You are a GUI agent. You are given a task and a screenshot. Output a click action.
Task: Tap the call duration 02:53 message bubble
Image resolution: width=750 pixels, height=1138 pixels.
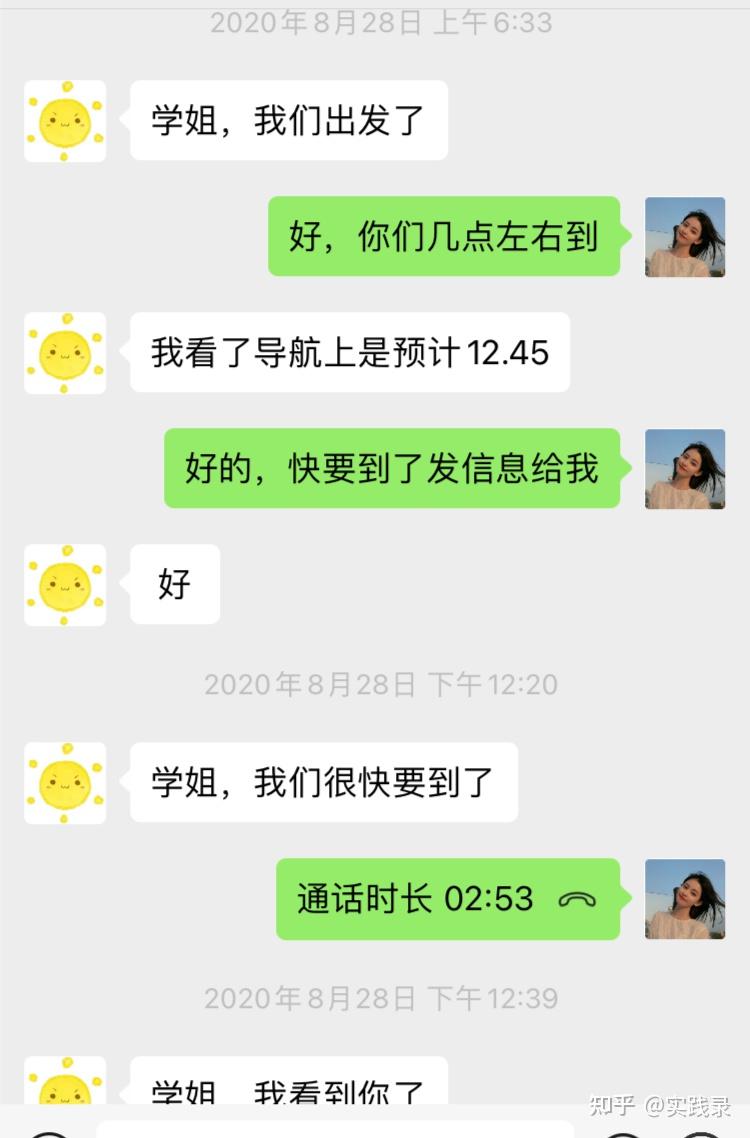[447, 899]
